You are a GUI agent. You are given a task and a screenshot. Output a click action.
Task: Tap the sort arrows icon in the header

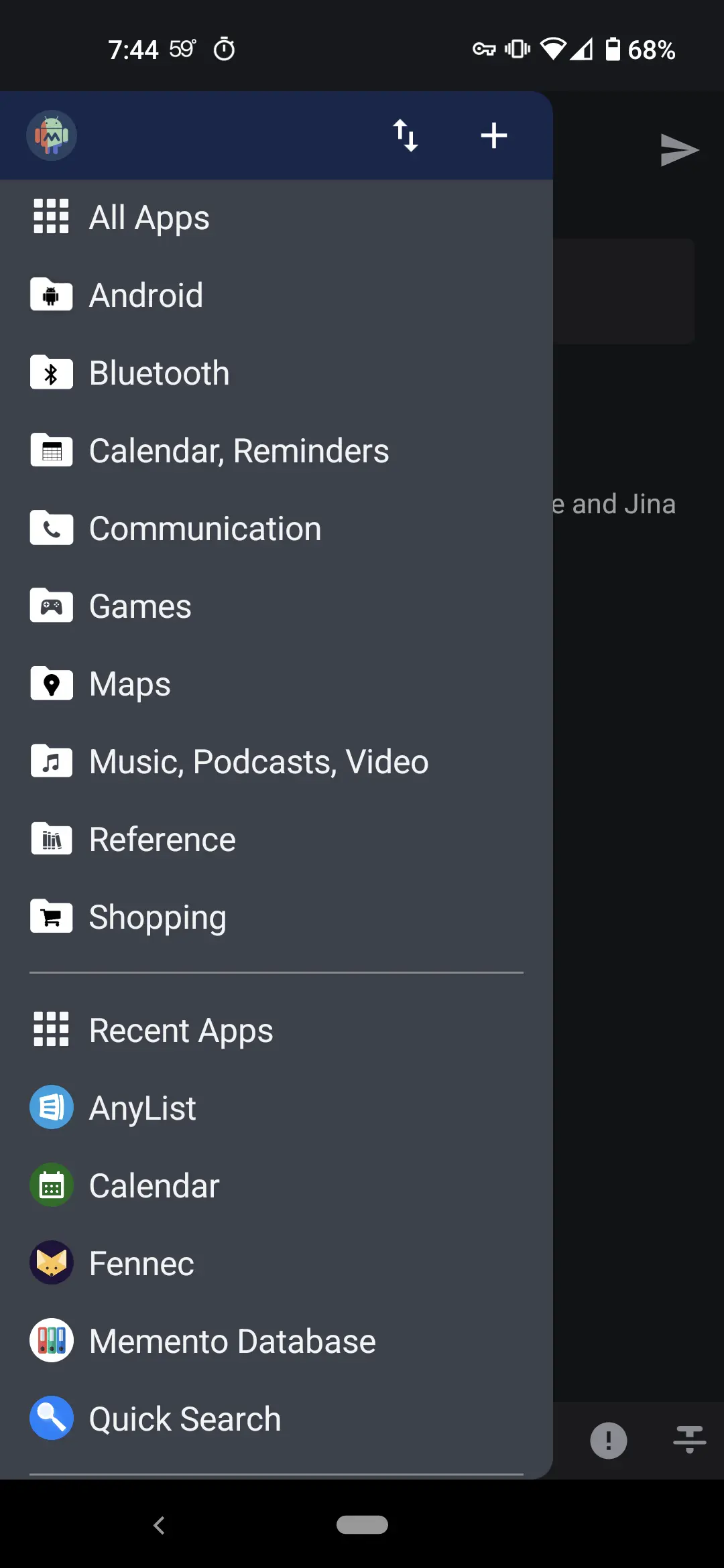[406, 135]
